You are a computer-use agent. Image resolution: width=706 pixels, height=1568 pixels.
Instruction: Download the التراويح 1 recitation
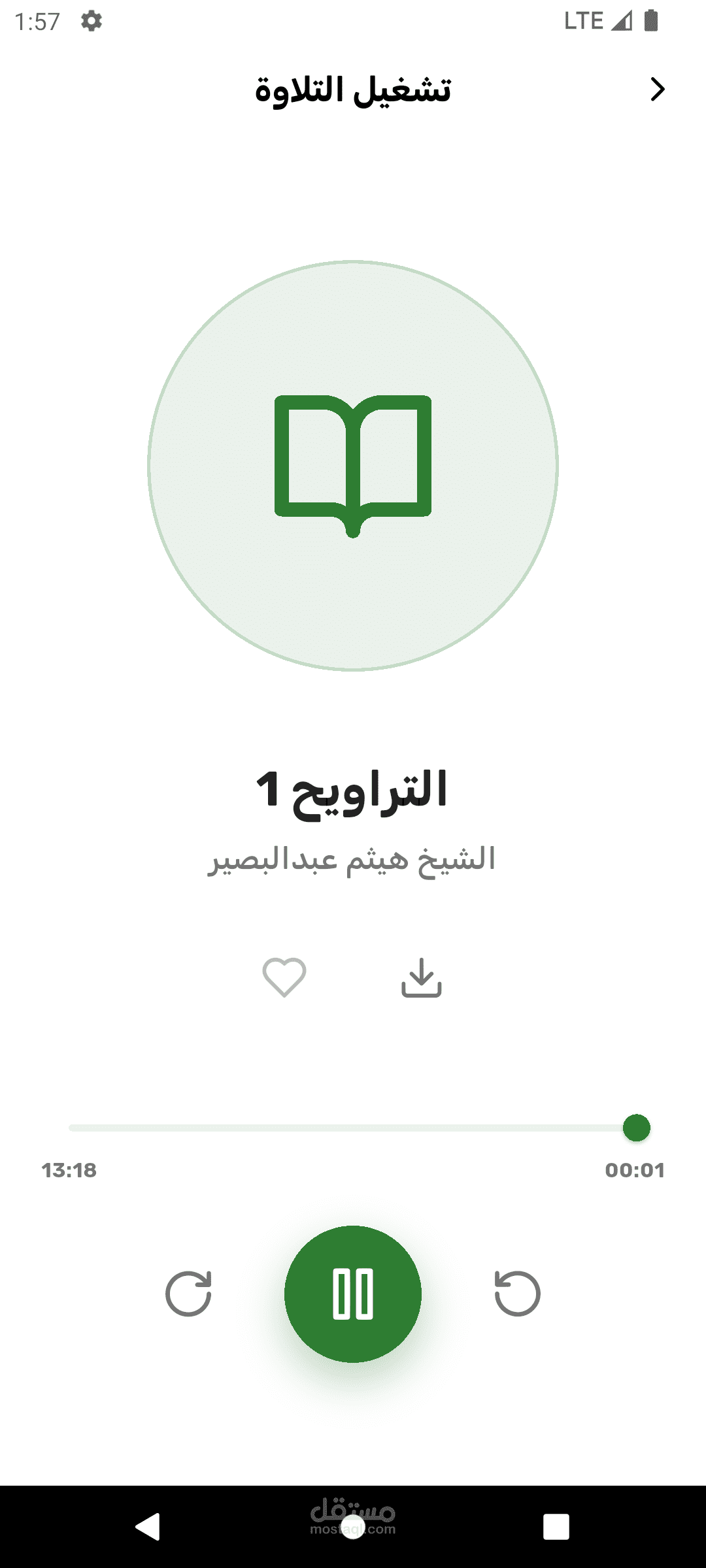(422, 977)
